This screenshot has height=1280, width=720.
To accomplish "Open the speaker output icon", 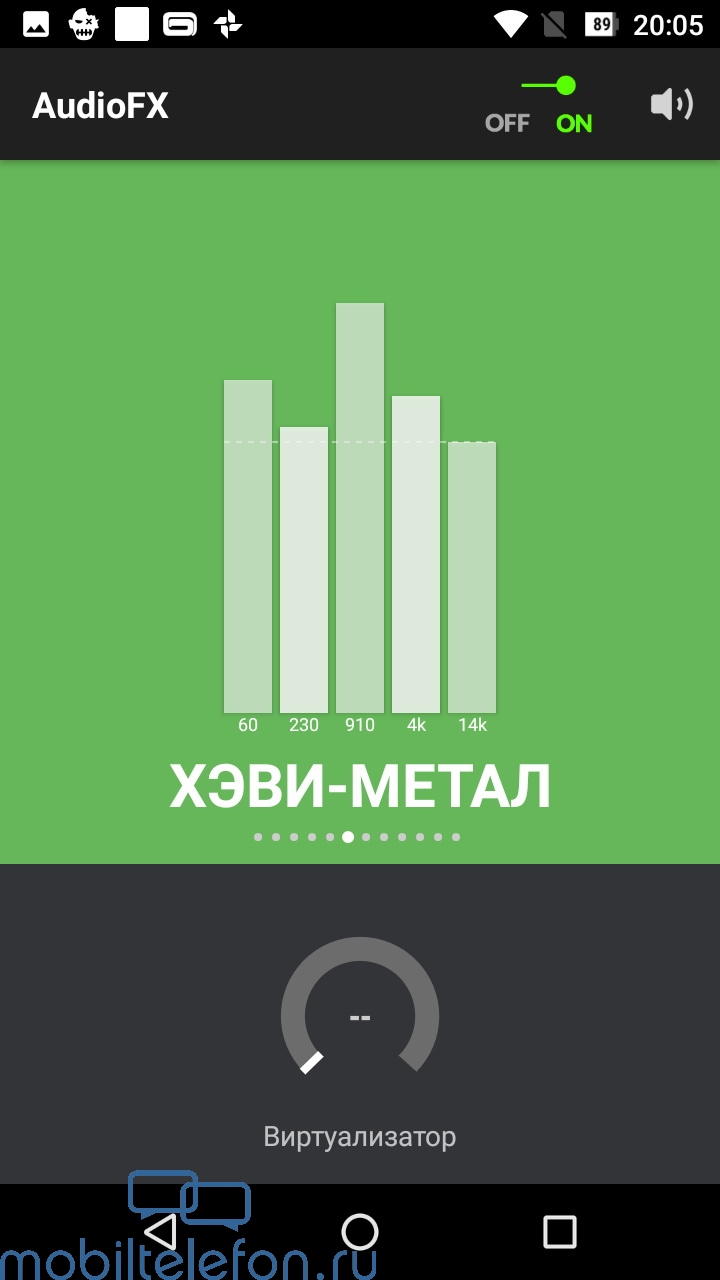I will point(671,104).
